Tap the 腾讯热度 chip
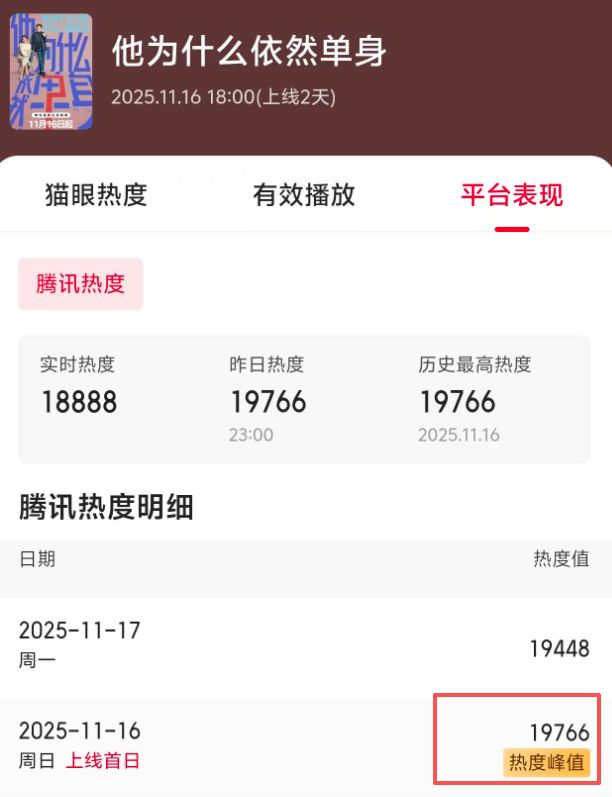 pyautogui.click(x=81, y=284)
